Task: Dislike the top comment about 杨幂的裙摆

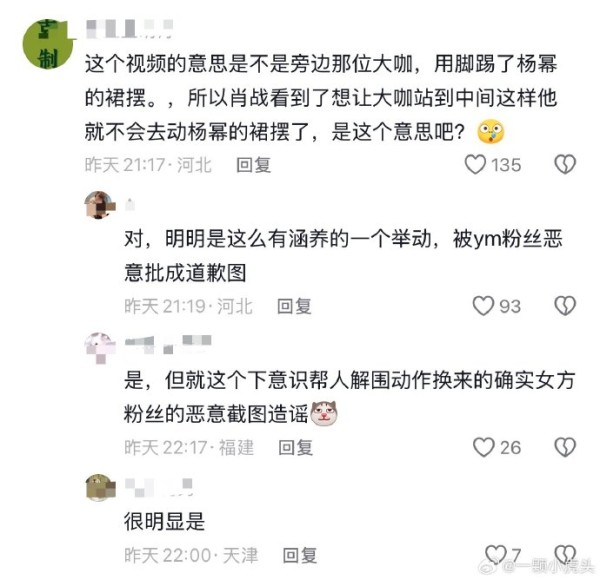Action: pos(566,165)
